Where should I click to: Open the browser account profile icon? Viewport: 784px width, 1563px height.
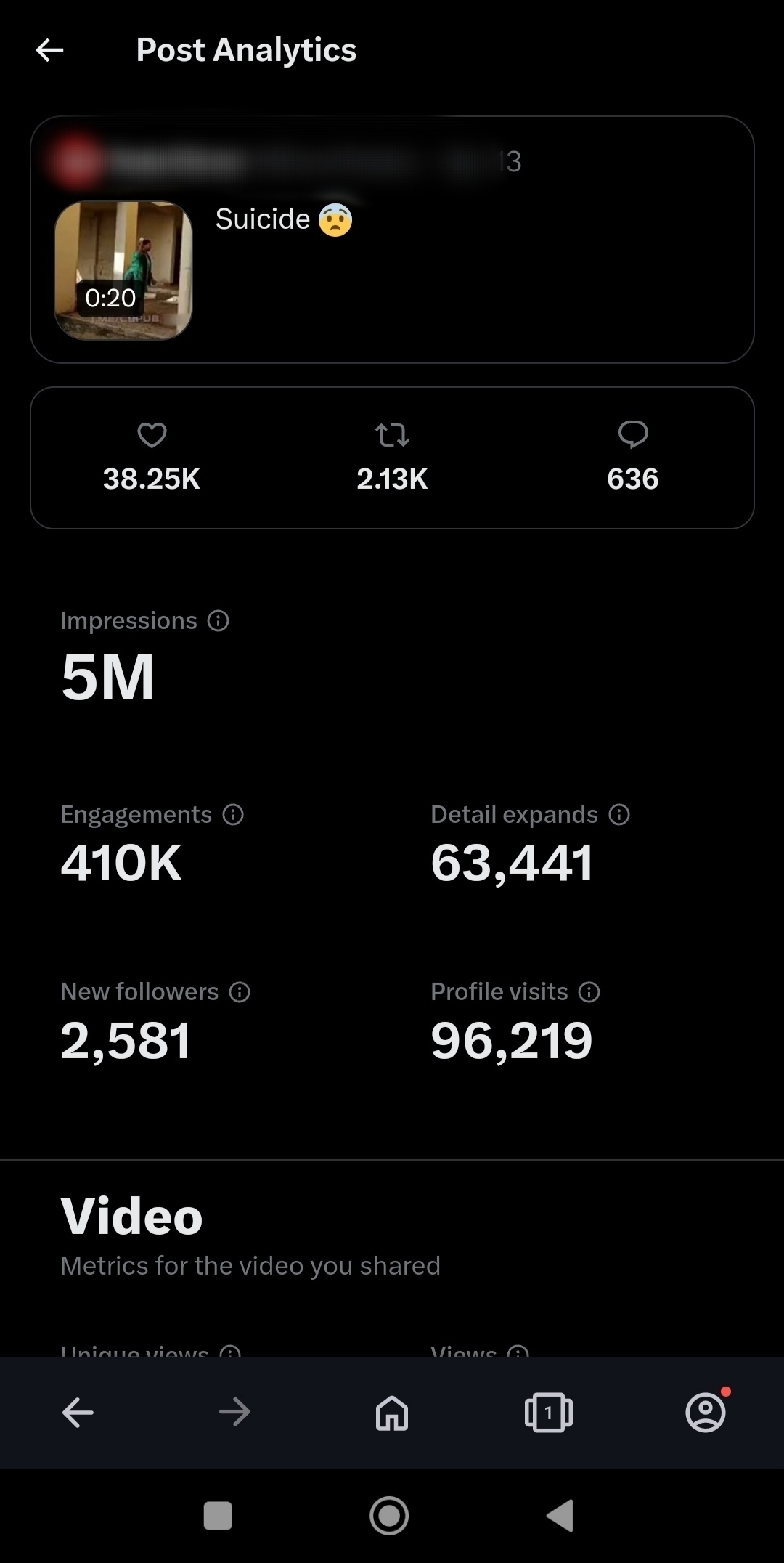pos(706,1412)
